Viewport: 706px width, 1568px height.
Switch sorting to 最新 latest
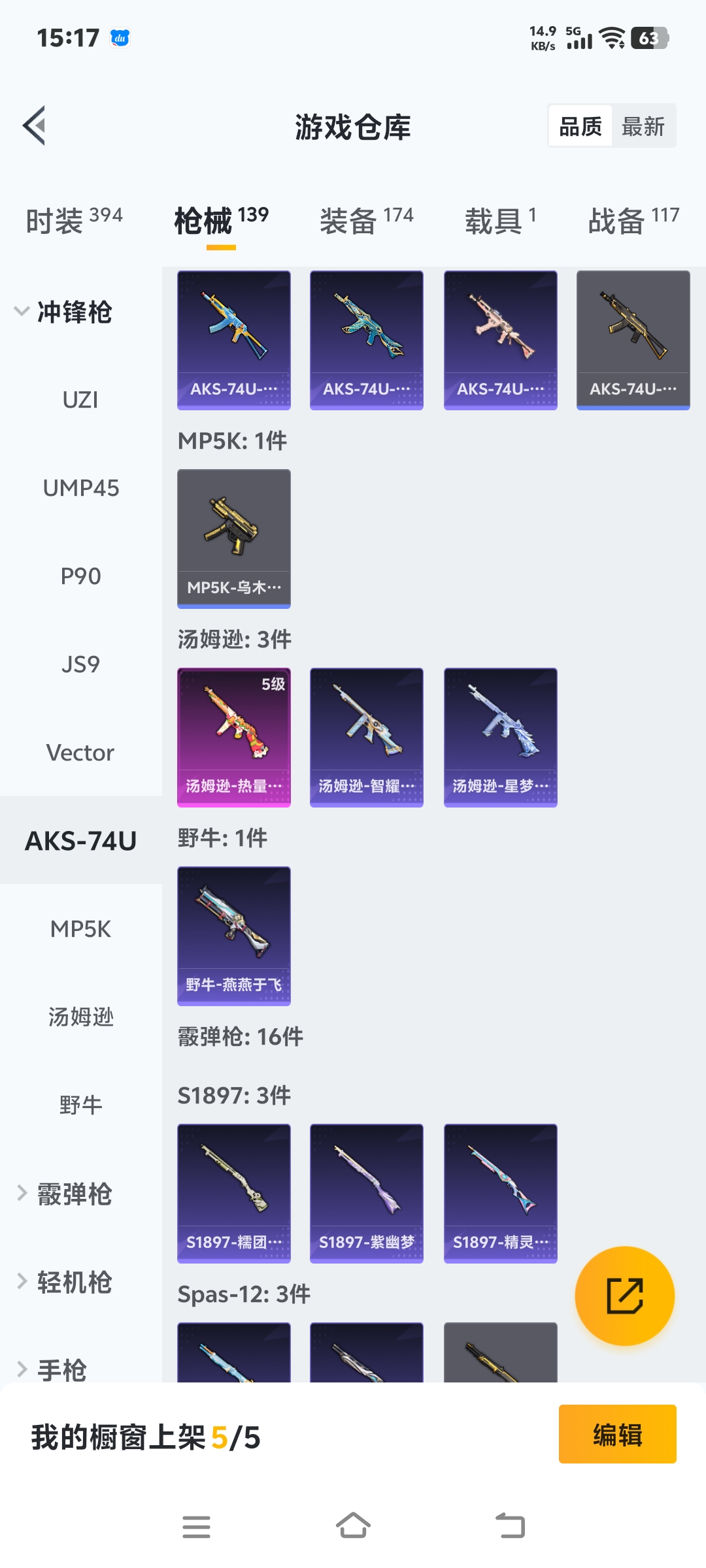coord(644,126)
